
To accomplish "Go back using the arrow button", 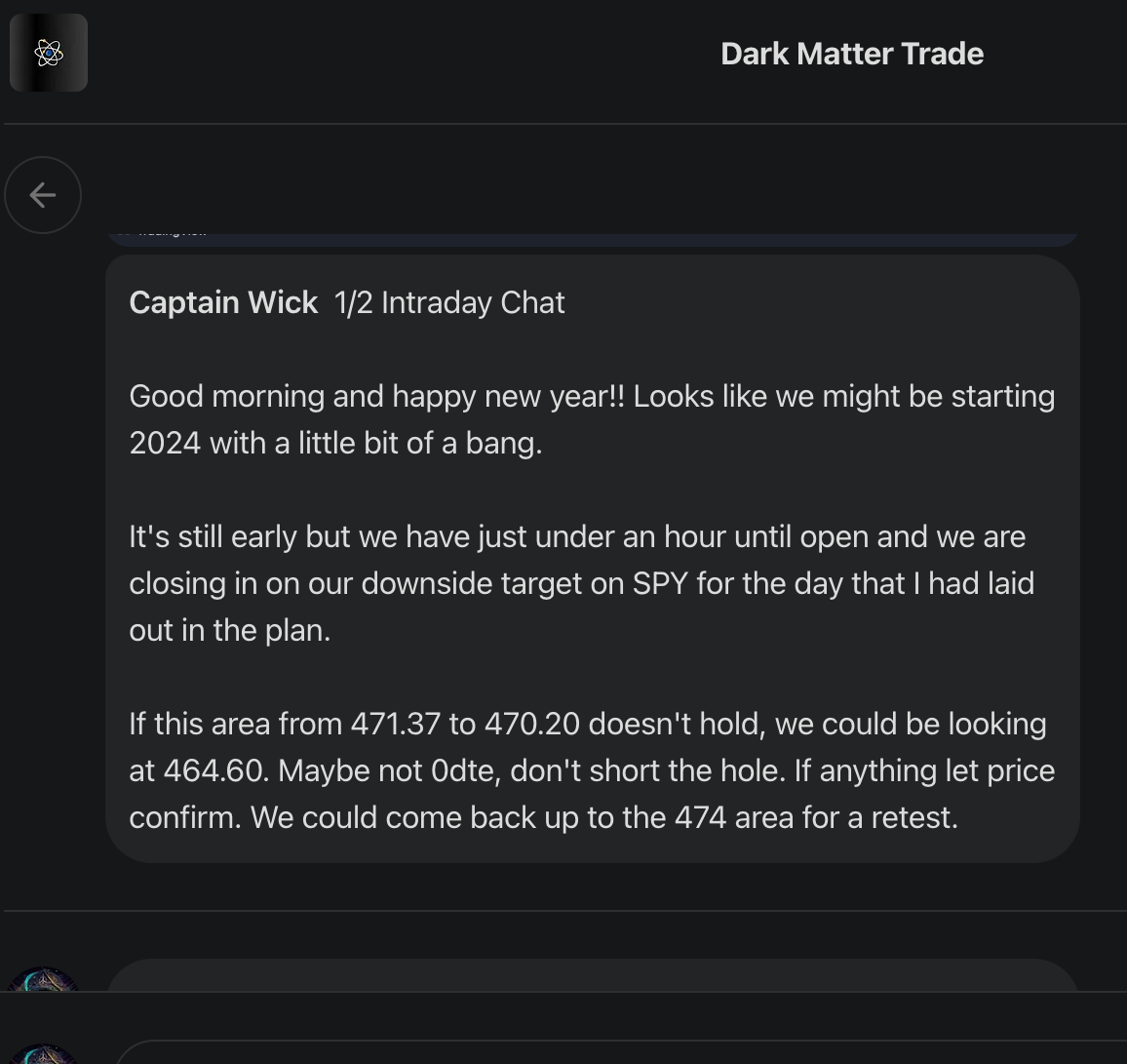I will pos(43,195).
